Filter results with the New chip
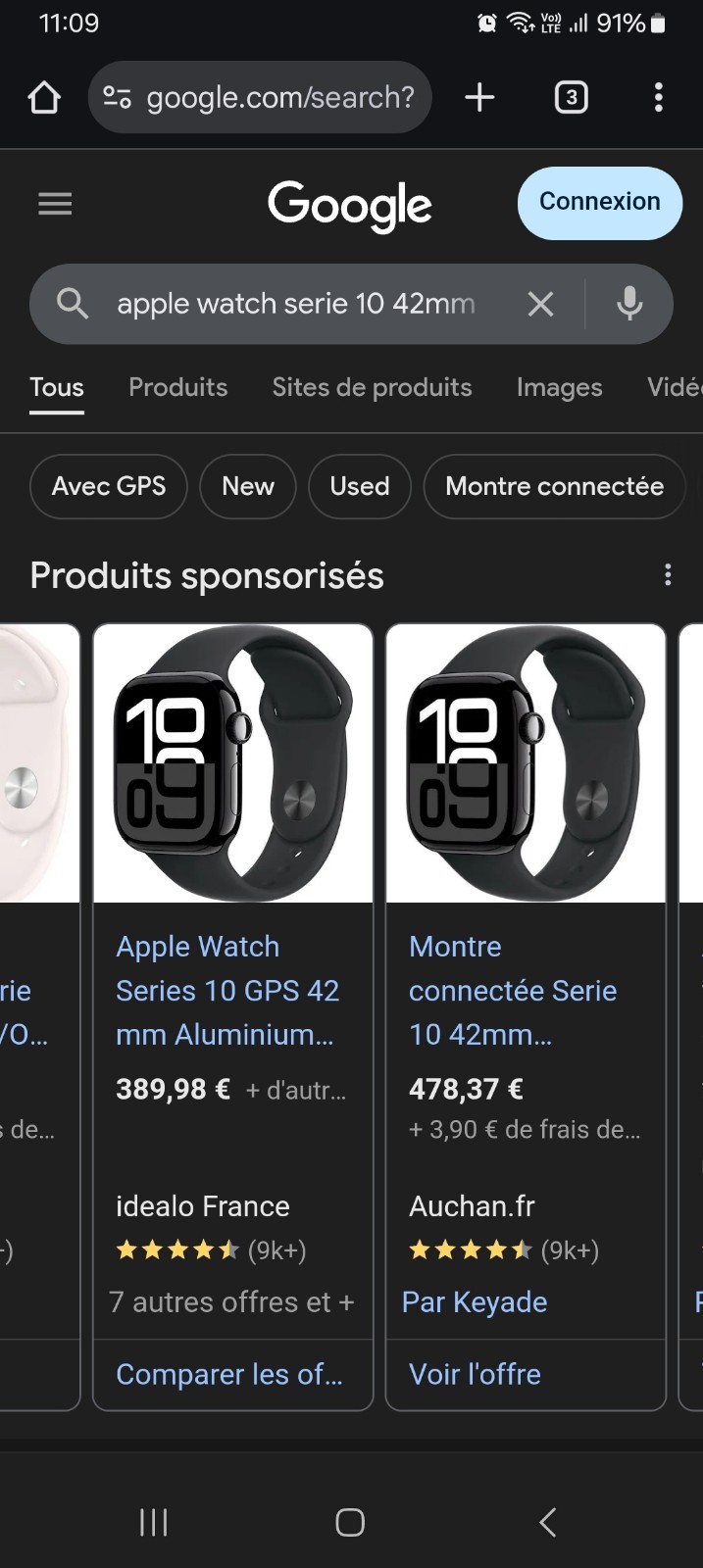Viewport: 703px width, 1568px height. (x=247, y=486)
